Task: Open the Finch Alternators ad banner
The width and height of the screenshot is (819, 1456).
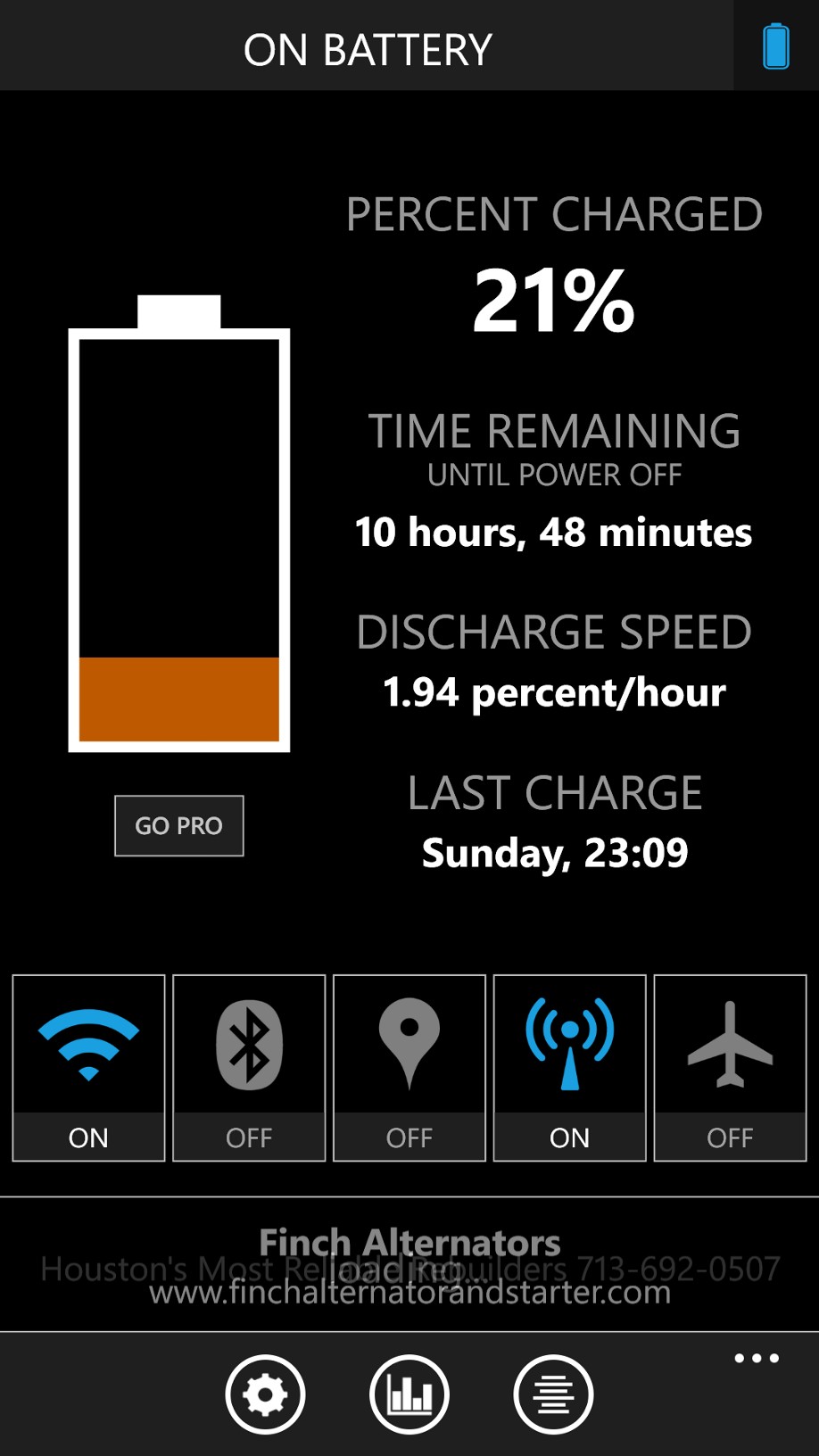Action: pos(409,1265)
